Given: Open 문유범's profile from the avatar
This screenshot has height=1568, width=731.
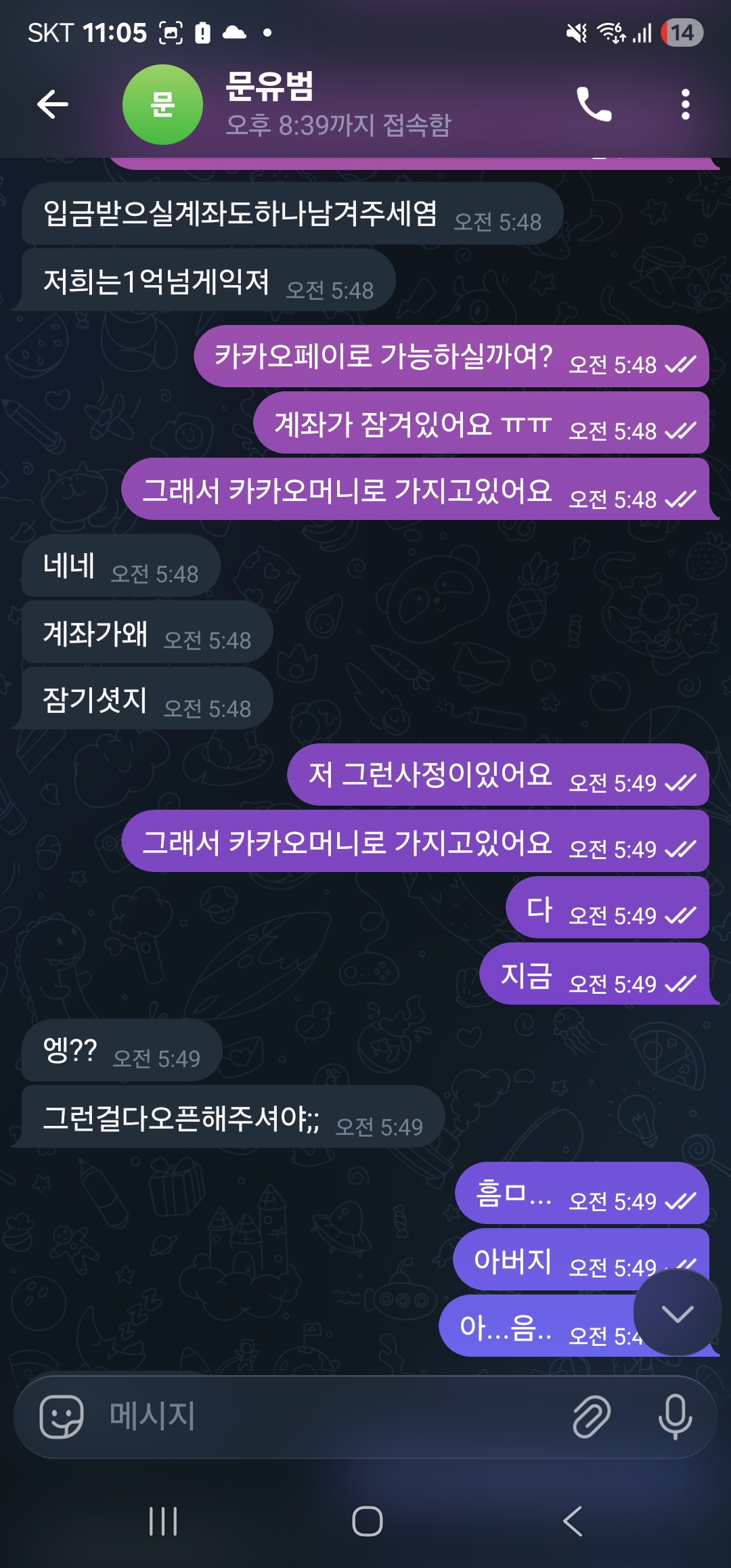Looking at the screenshot, I should [162, 104].
